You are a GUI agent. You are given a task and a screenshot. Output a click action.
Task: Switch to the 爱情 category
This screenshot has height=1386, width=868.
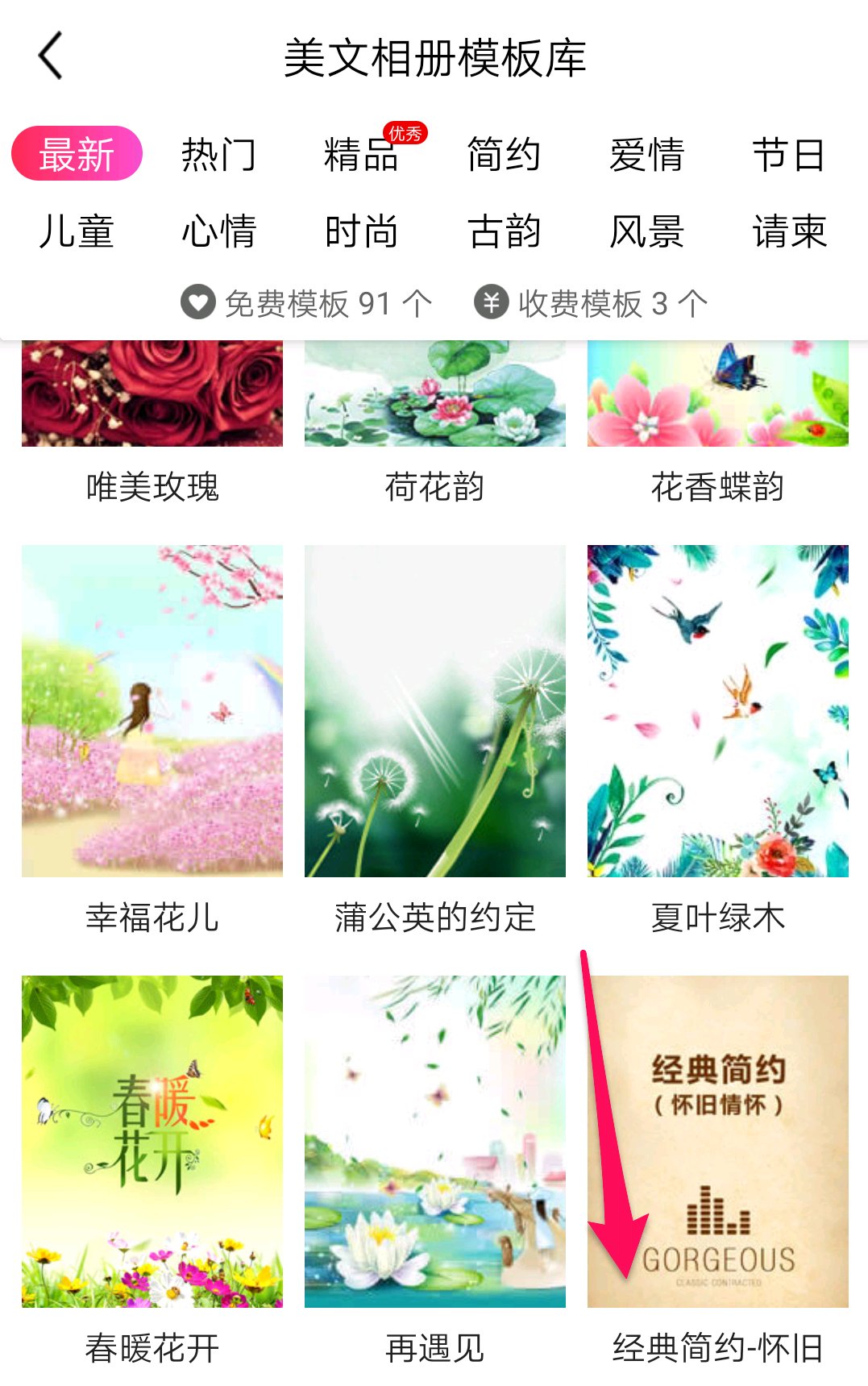point(646,154)
